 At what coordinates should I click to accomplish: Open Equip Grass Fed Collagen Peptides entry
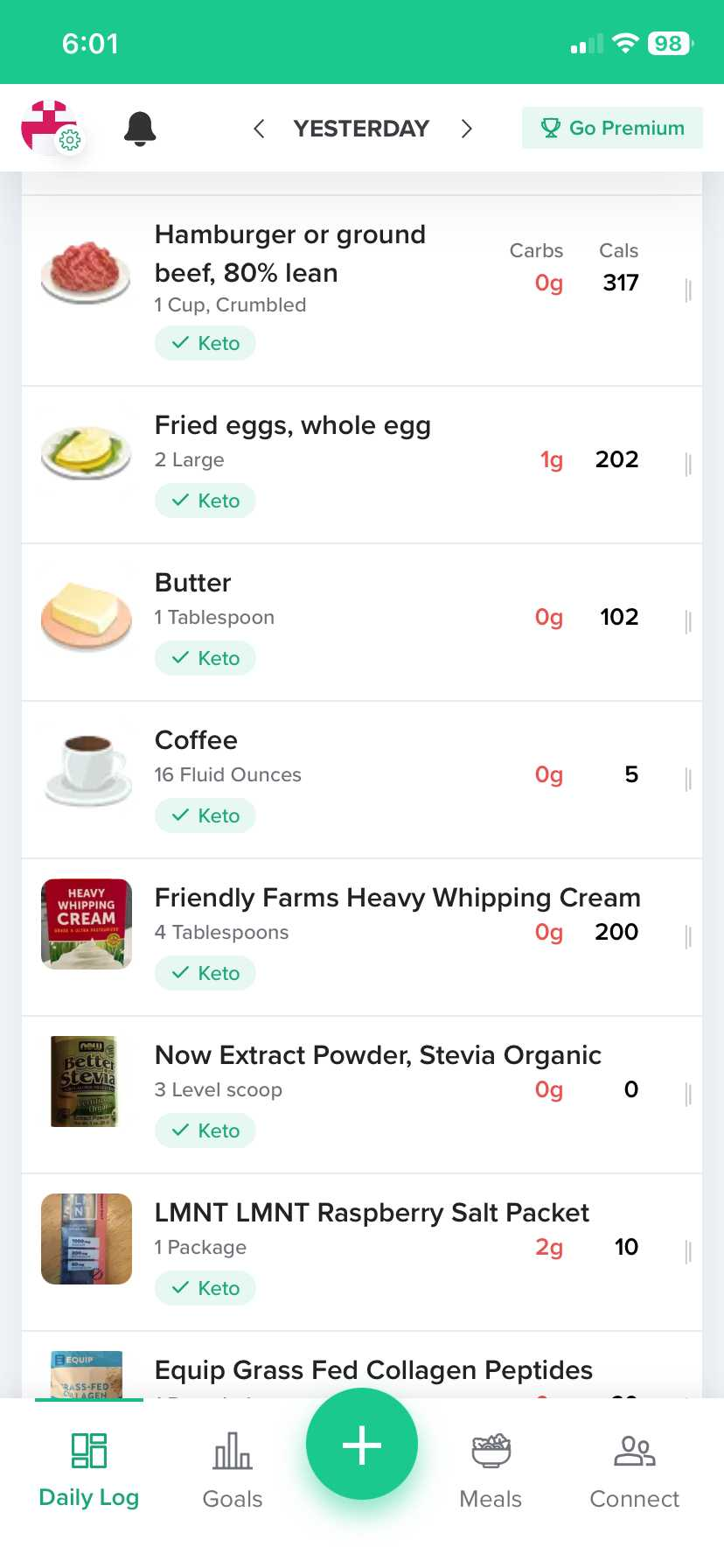373,1370
